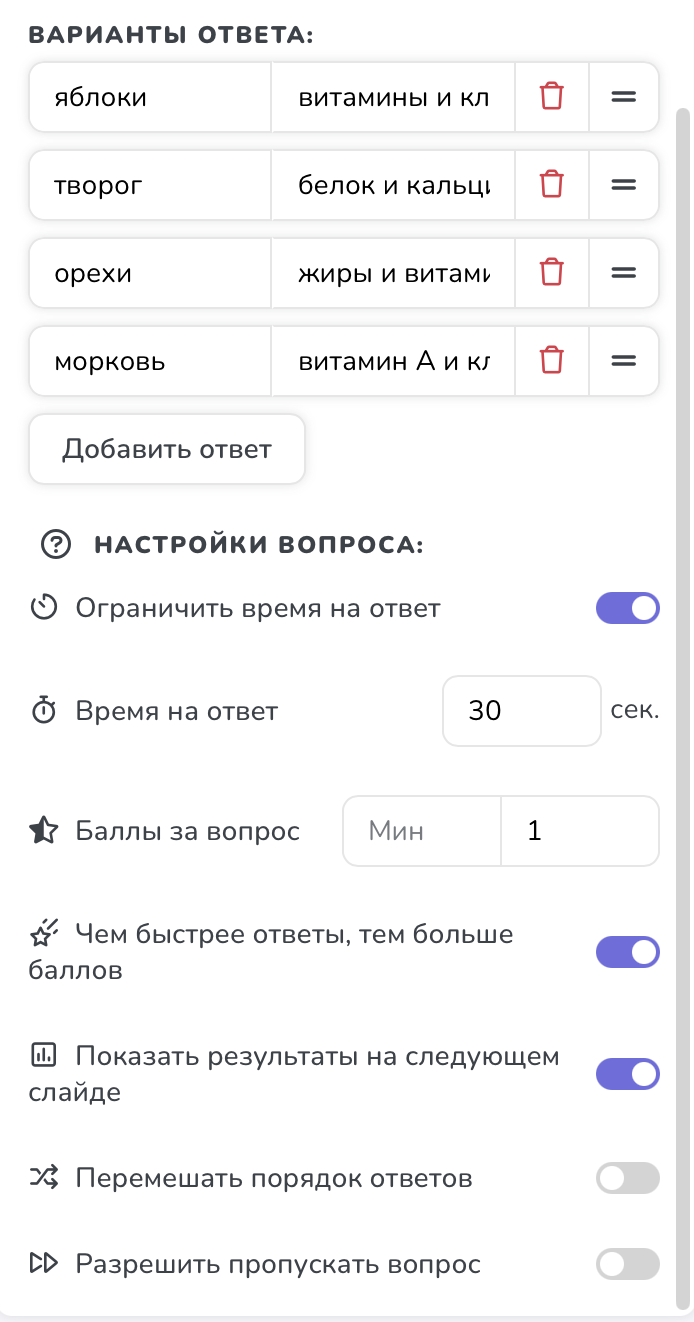Edit the "яблоки" text field

tap(150, 97)
